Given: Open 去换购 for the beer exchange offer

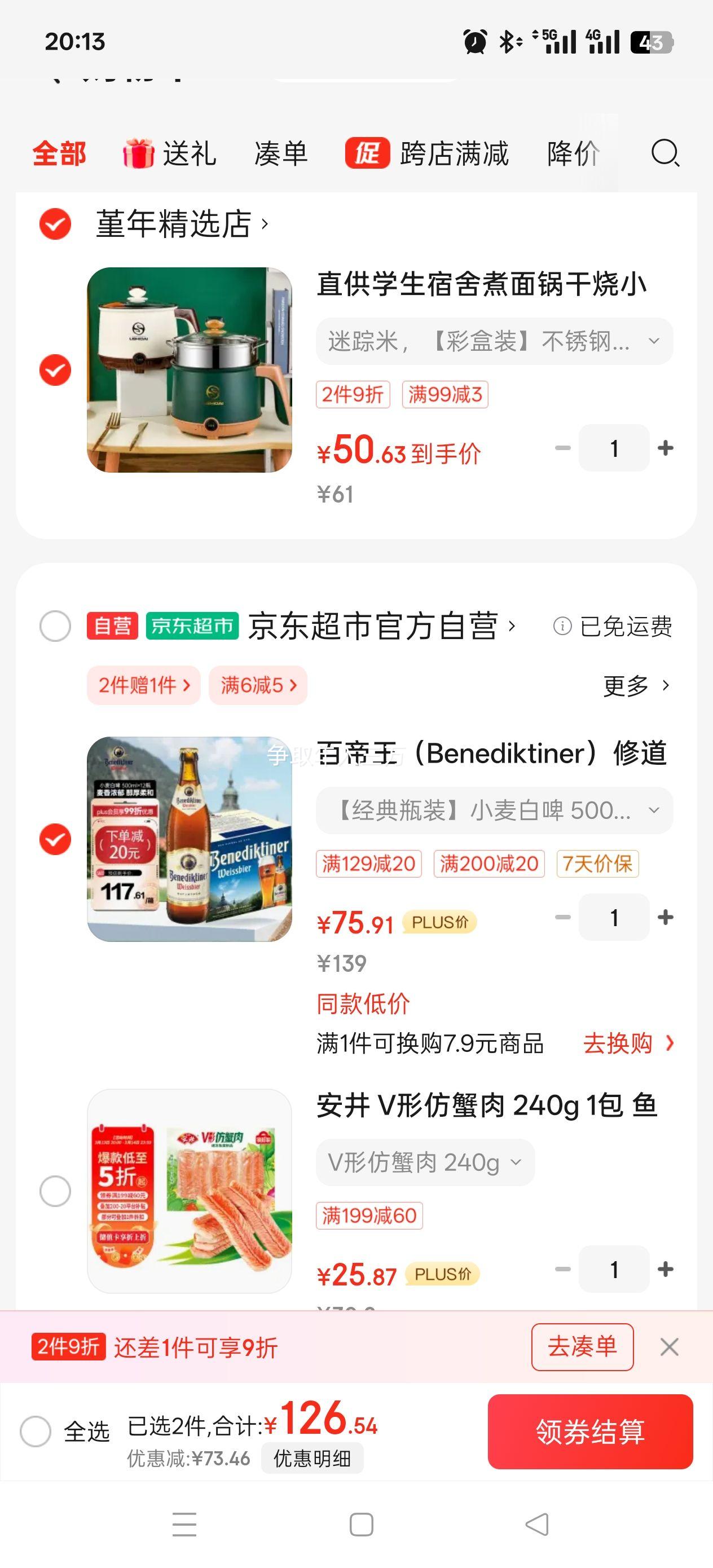Looking at the screenshot, I should (x=623, y=1043).
